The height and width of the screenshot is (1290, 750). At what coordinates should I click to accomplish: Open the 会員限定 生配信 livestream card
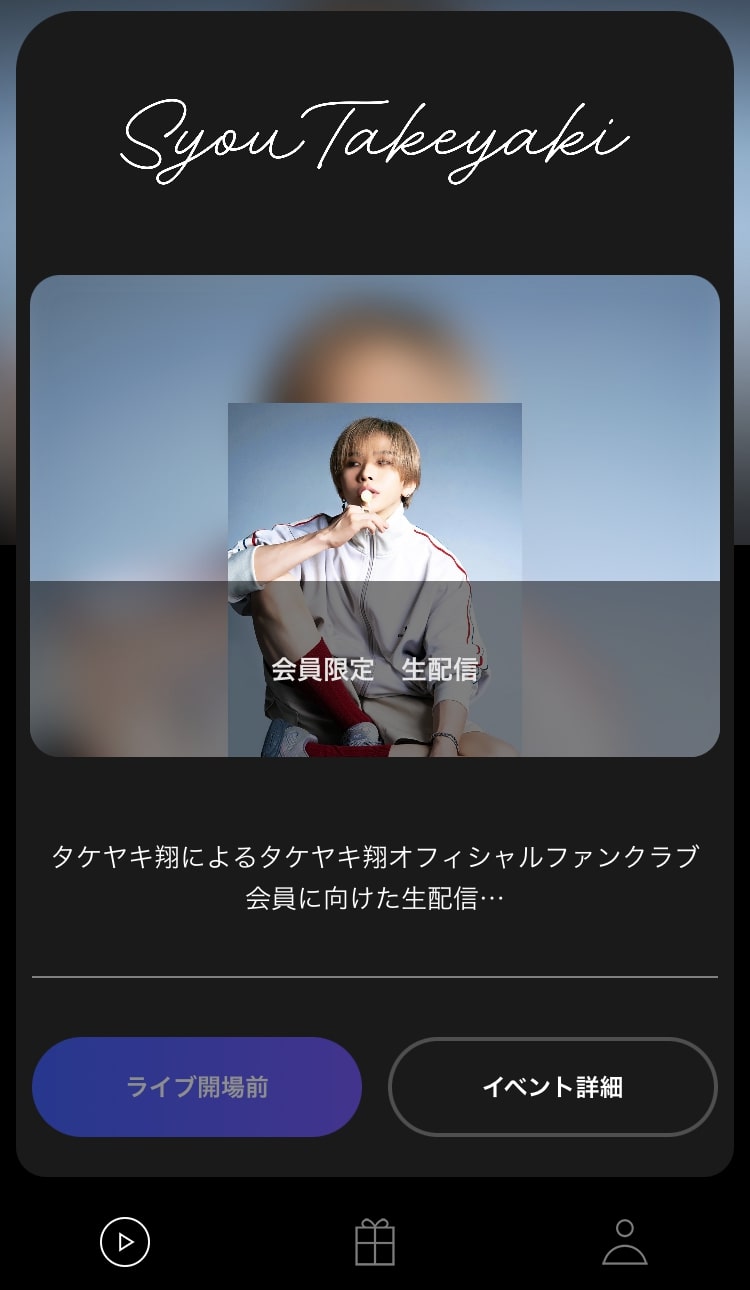pos(375,516)
